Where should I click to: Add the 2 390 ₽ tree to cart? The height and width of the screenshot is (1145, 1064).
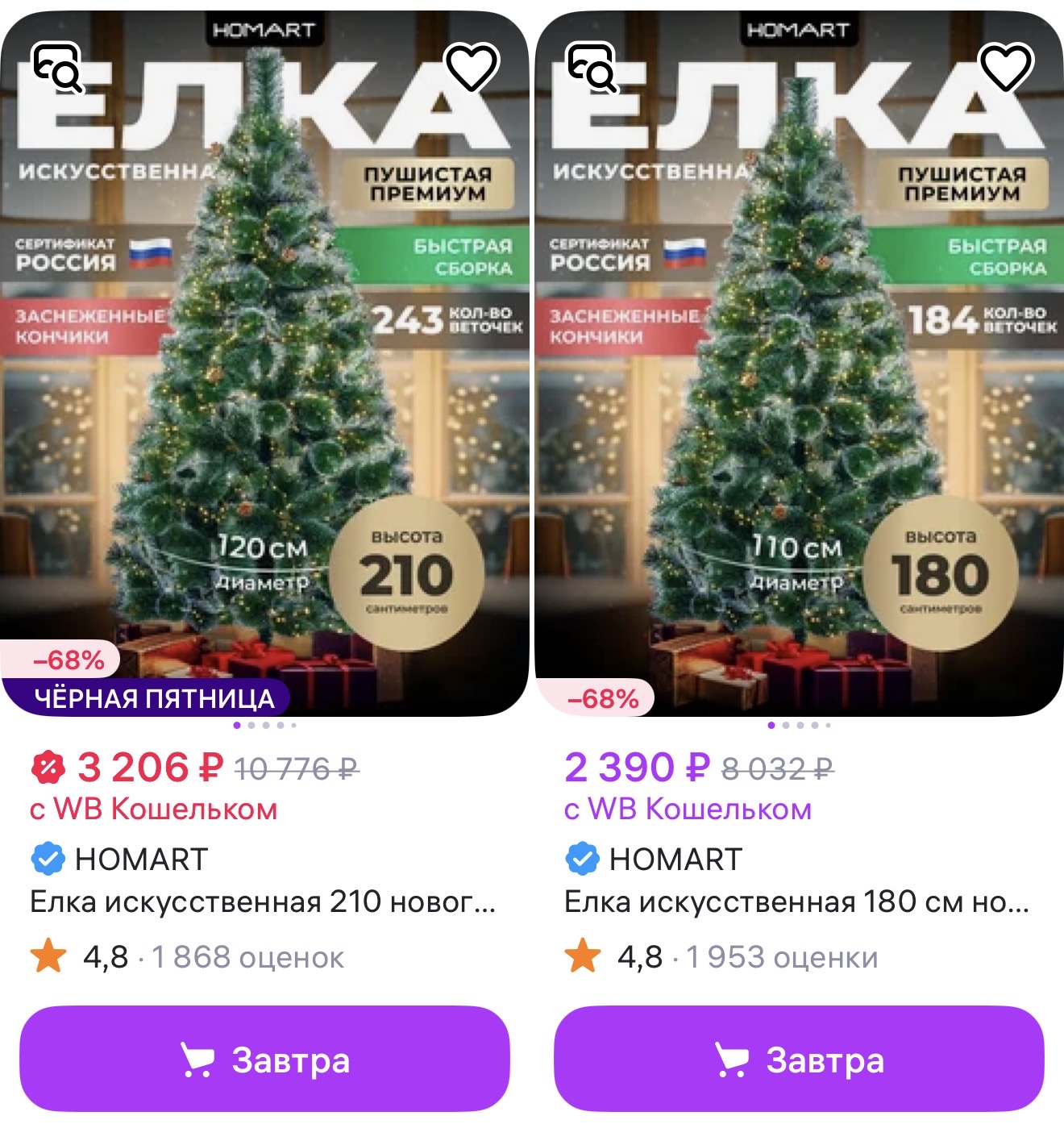798,1059
